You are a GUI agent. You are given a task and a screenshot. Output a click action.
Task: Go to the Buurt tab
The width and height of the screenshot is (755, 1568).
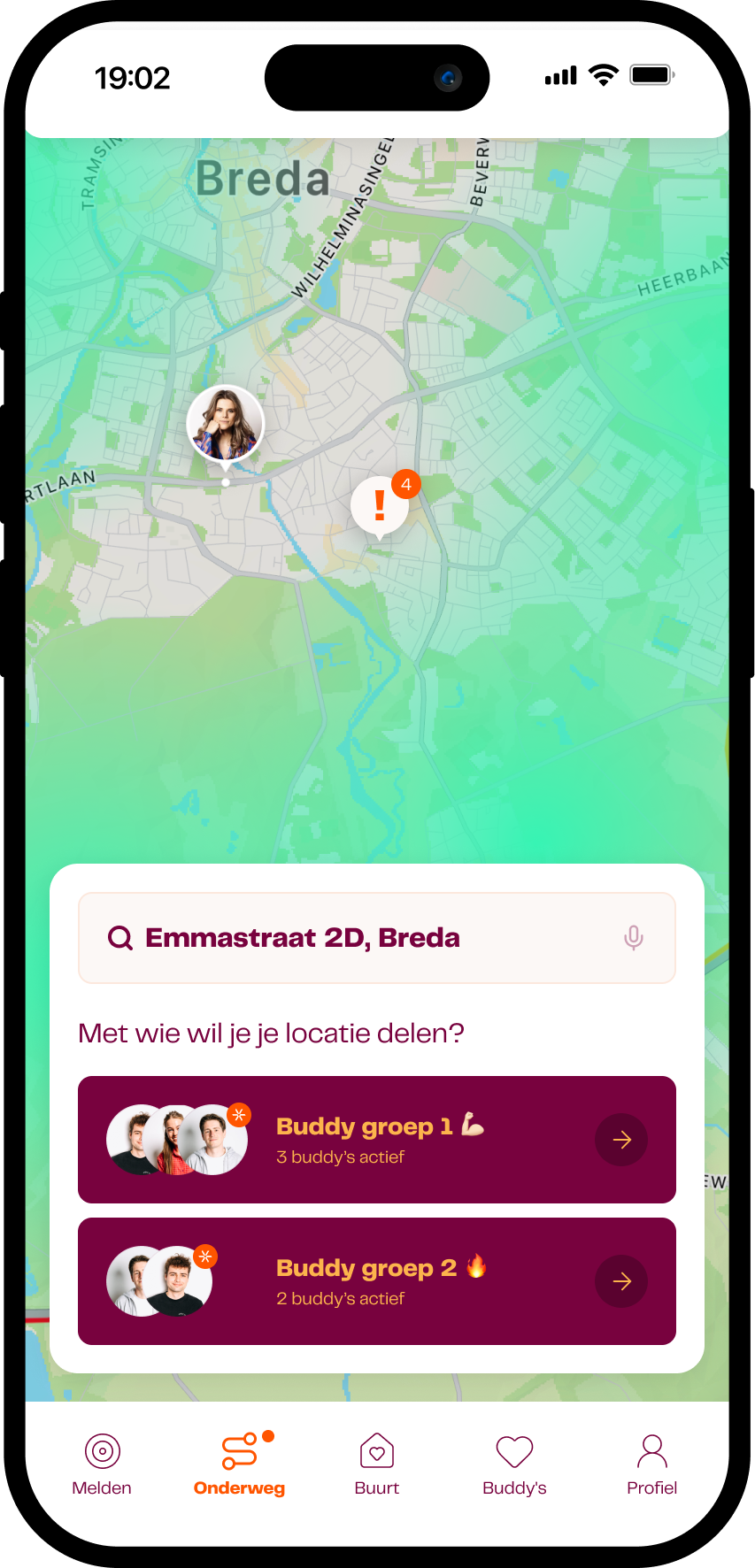pyautogui.click(x=377, y=1464)
